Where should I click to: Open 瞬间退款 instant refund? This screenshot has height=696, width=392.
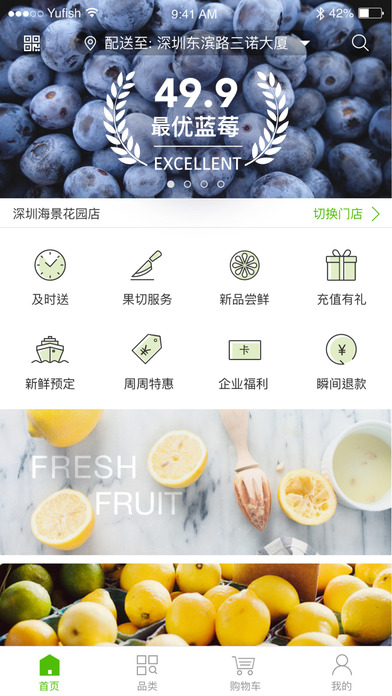(341, 362)
